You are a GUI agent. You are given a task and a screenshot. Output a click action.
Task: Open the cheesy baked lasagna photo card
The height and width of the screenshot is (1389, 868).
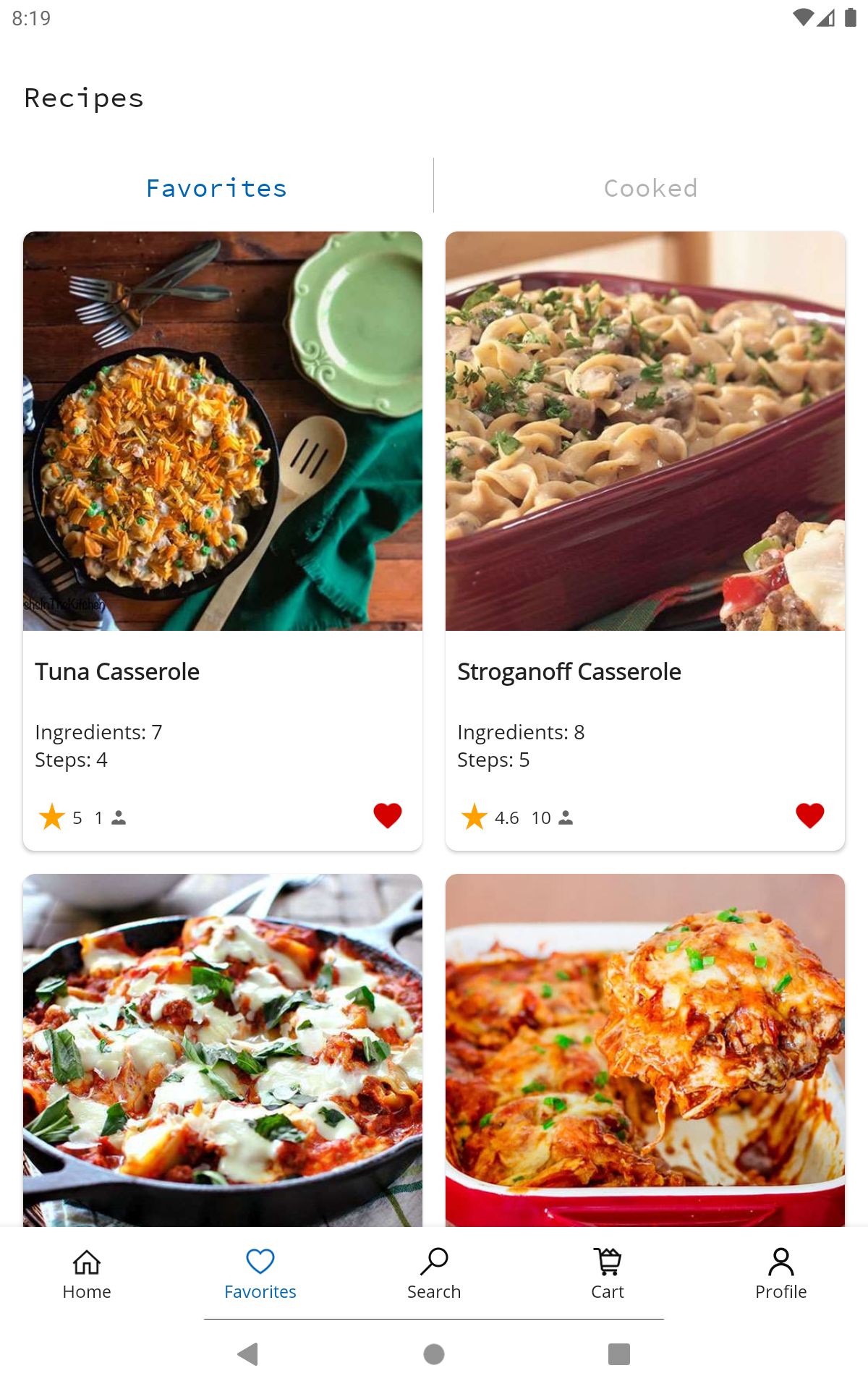[x=644, y=1049]
